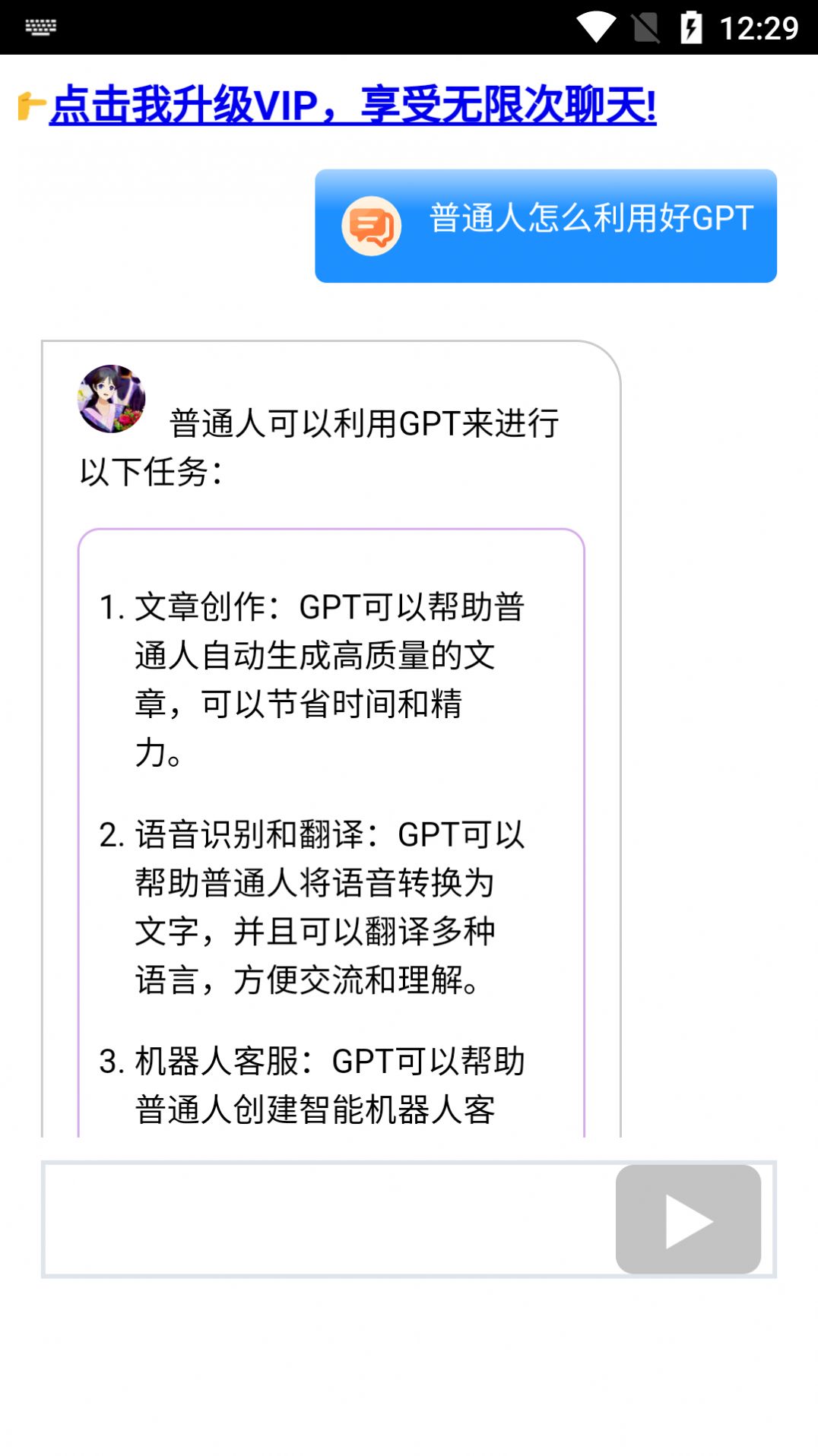Click the keyboard icon in status bar
818x1456 pixels.
(x=40, y=27)
